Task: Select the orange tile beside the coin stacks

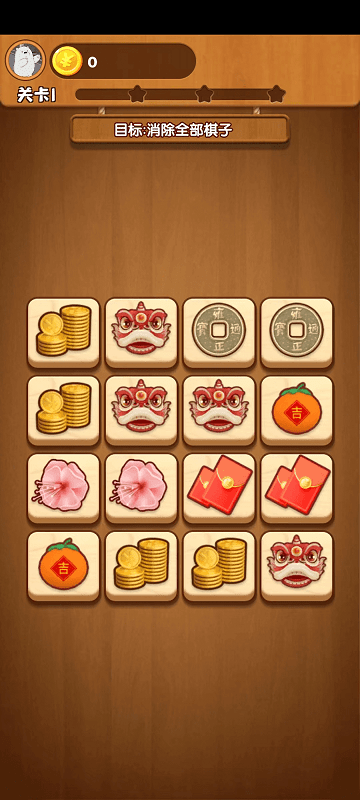Action: pos(63,565)
